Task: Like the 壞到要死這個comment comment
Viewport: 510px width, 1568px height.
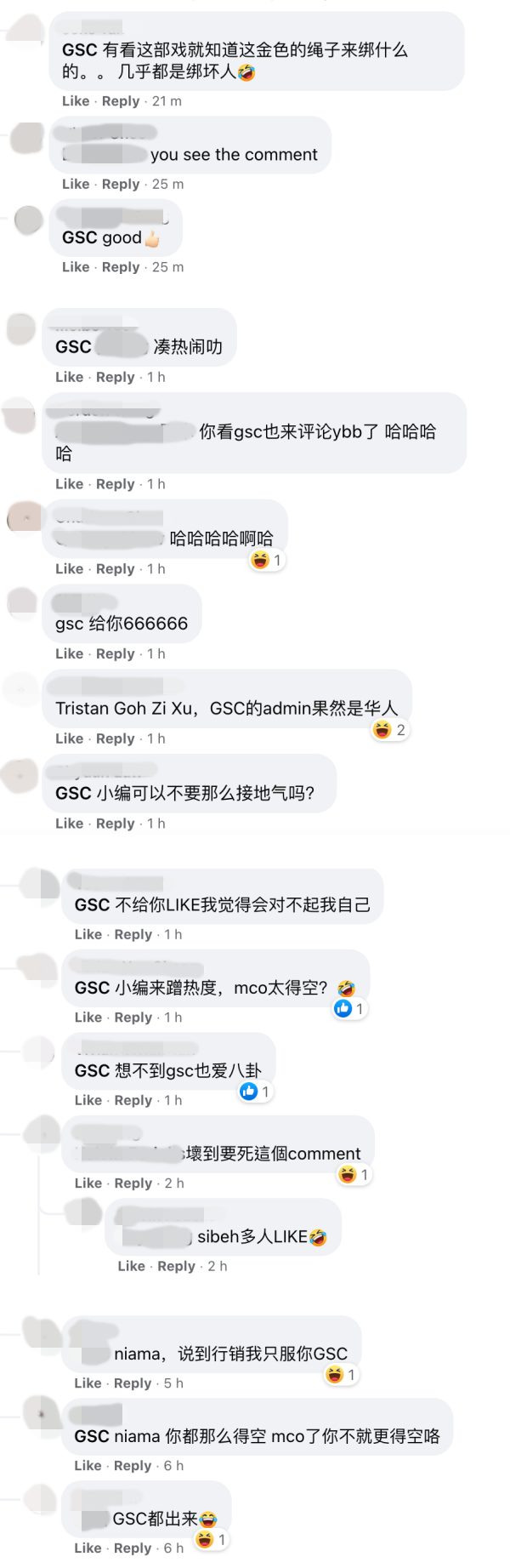Action: tap(88, 1183)
